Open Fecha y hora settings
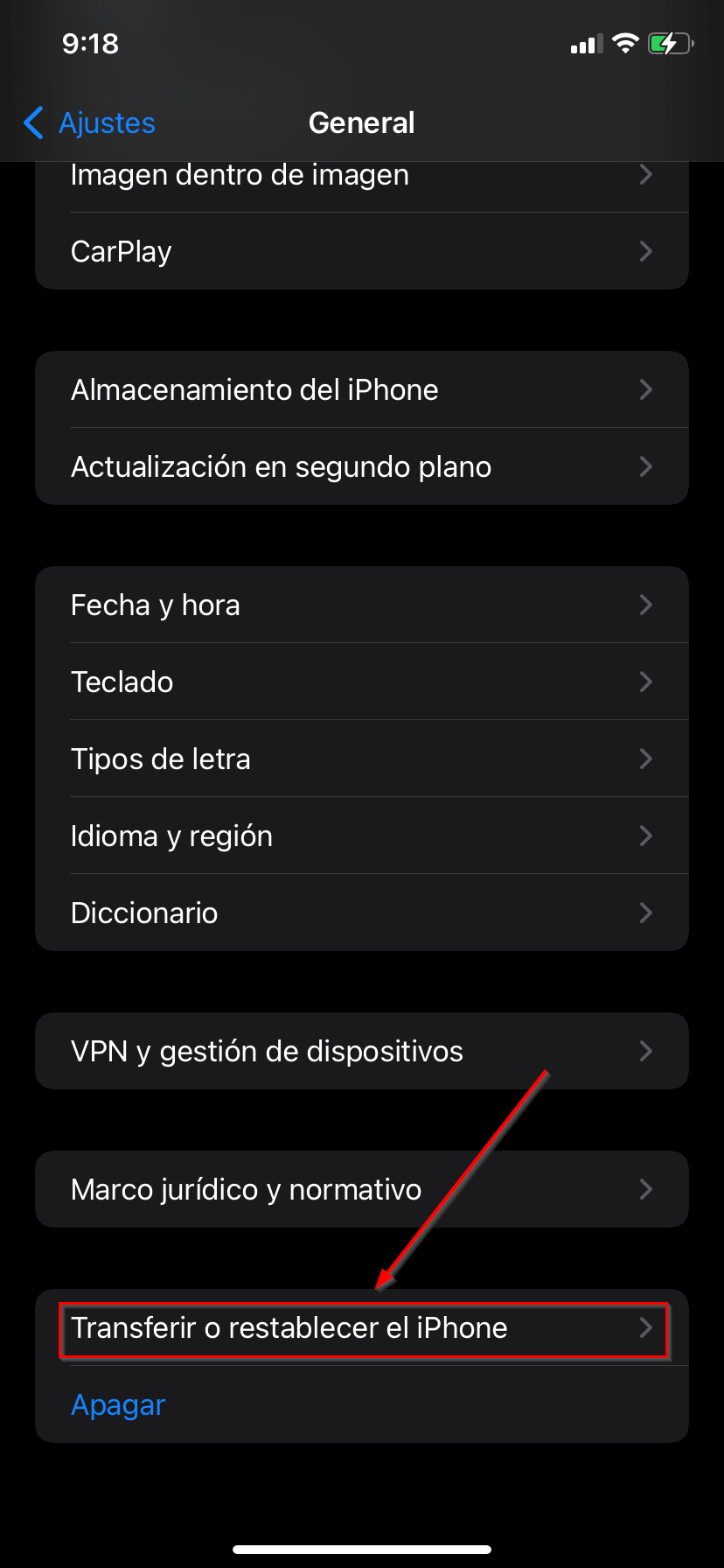Viewport: 724px width, 1568px height. 362,605
